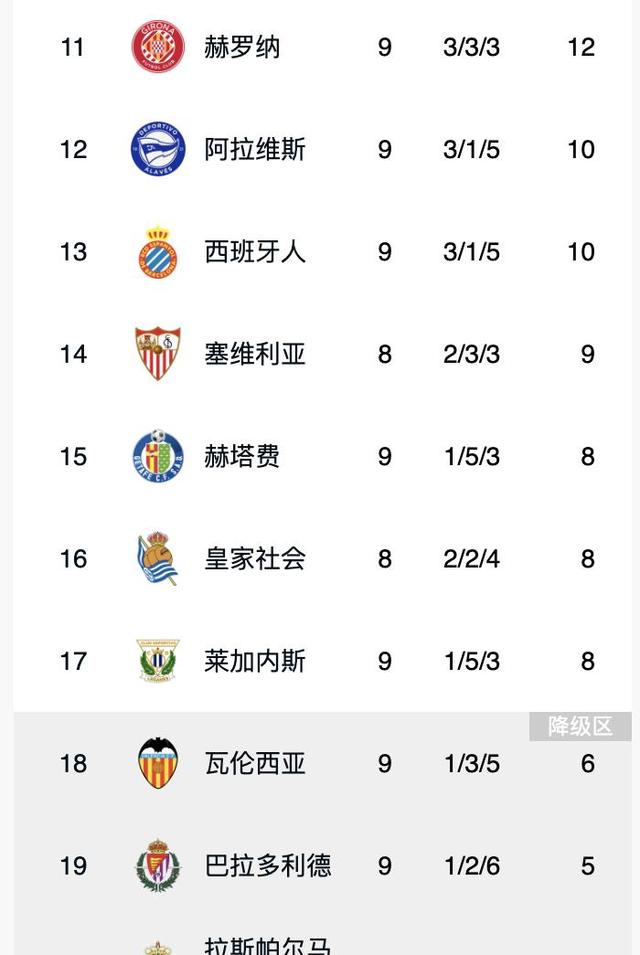This screenshot has width=640, height=955.
Task: Tap the 塞维利亚 standings row
Action: pos(255,354)
